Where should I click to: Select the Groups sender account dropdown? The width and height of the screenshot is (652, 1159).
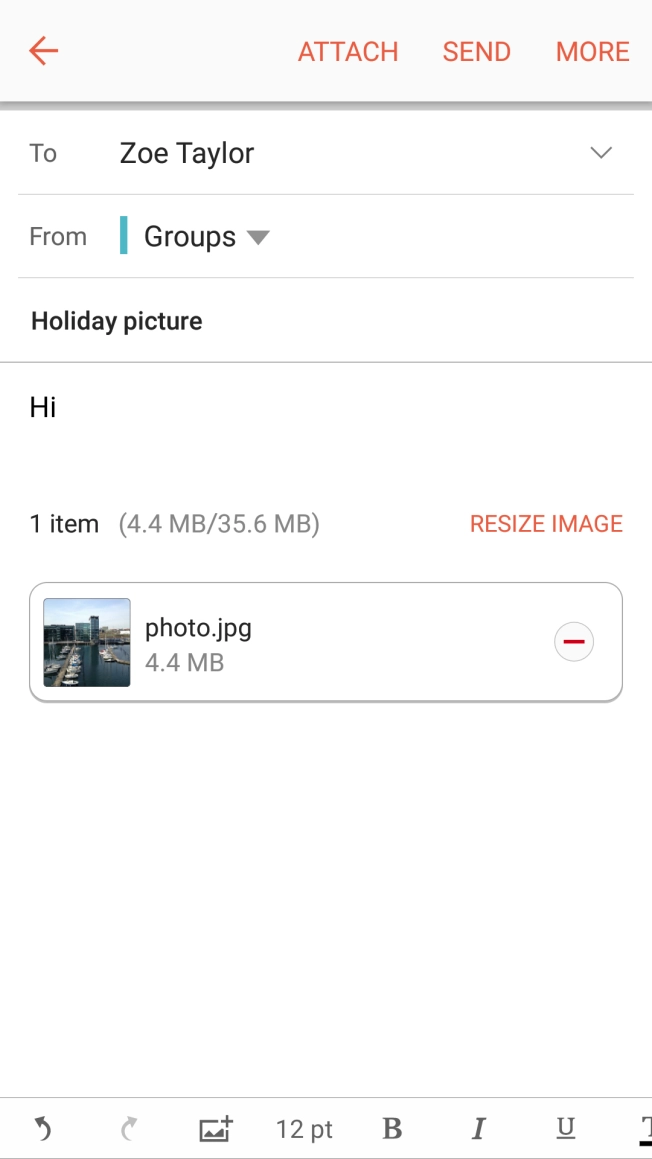206,237
